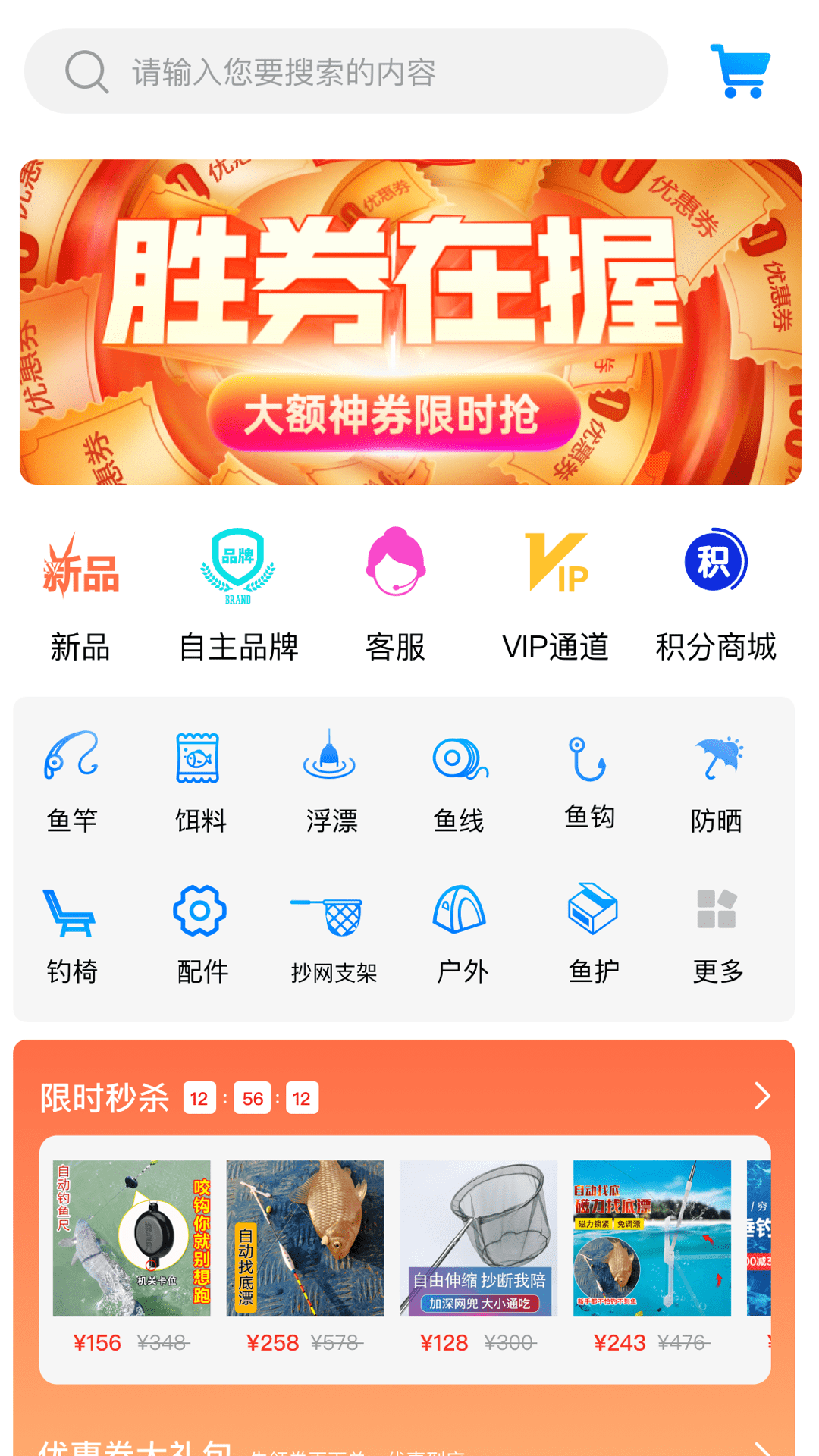Screen dimensions: 819x1456
Task: Show 更多 categories
Action: [x=717, y=934]
